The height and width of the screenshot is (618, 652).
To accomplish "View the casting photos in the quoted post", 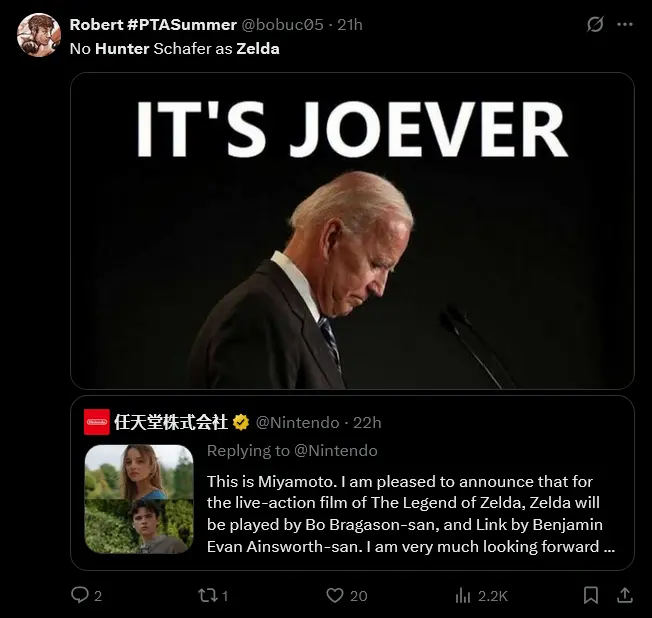I will tap(139, 499).
